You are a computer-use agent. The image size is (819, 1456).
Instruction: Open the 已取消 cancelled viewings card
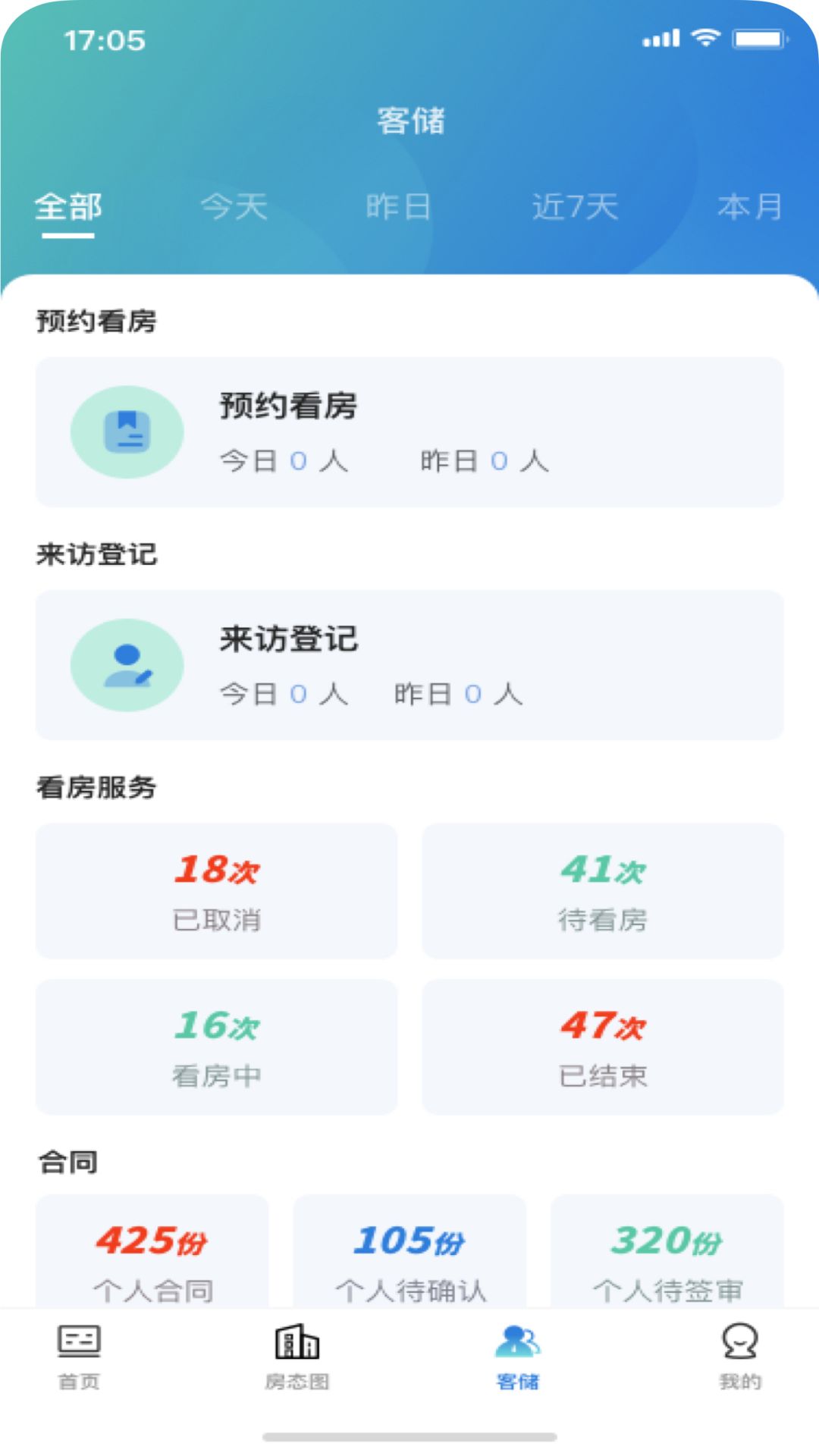(x=217, y=891)
